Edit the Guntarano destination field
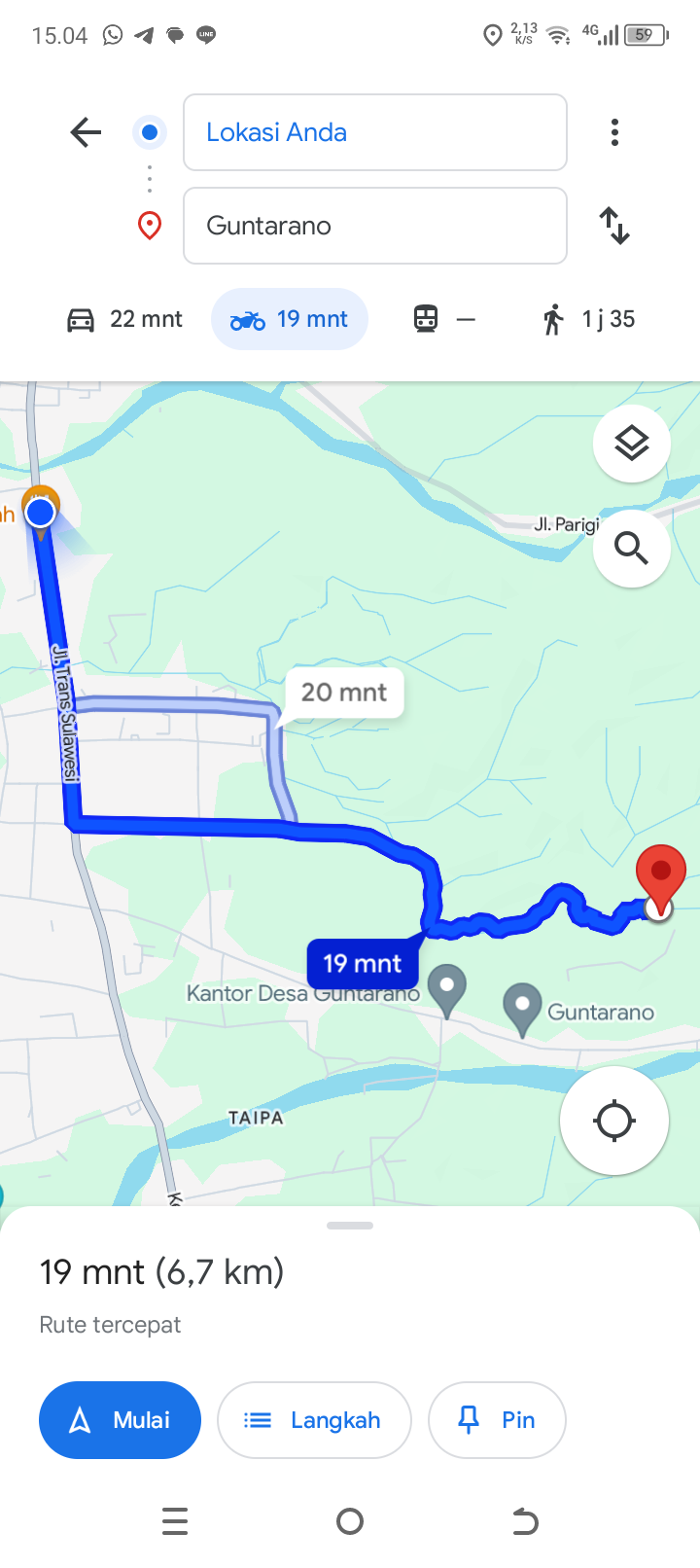Viewport: 700px width, 1568px height. (x=375, y=226)
